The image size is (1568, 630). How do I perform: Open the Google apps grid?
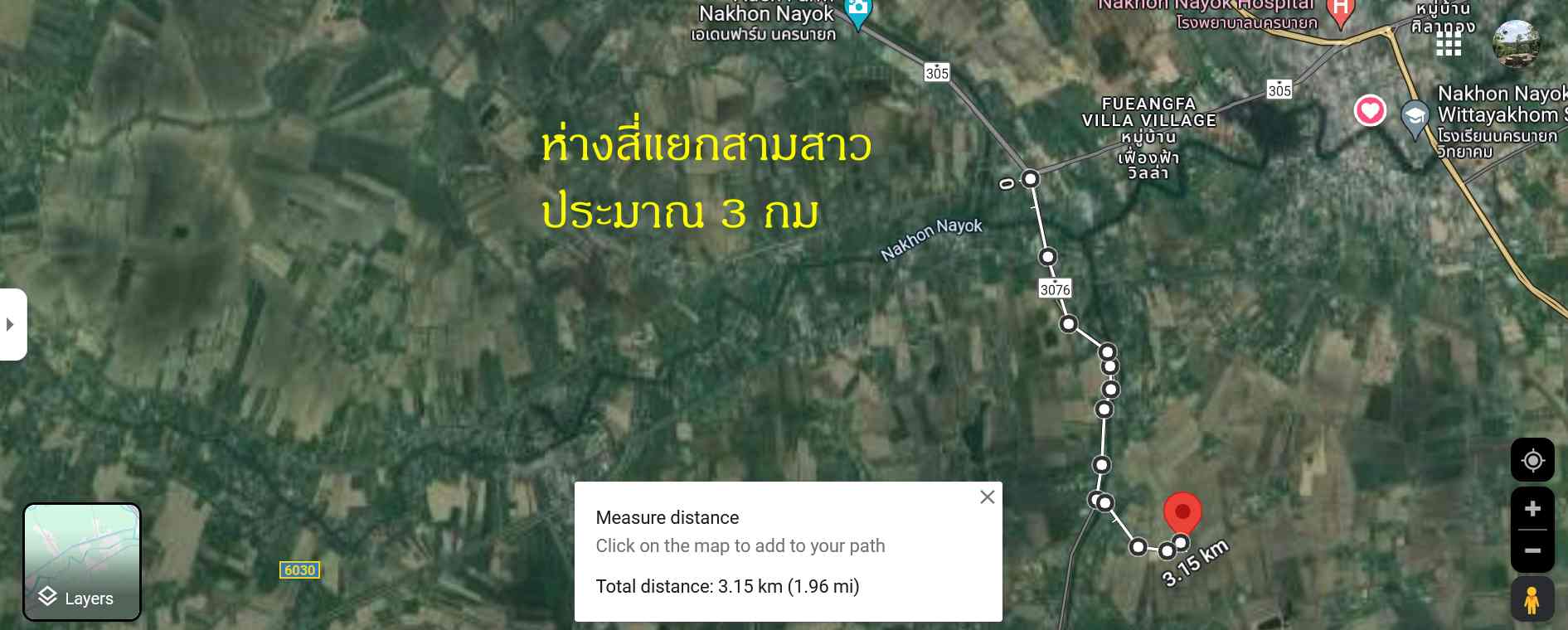(x=1449, y=45)
